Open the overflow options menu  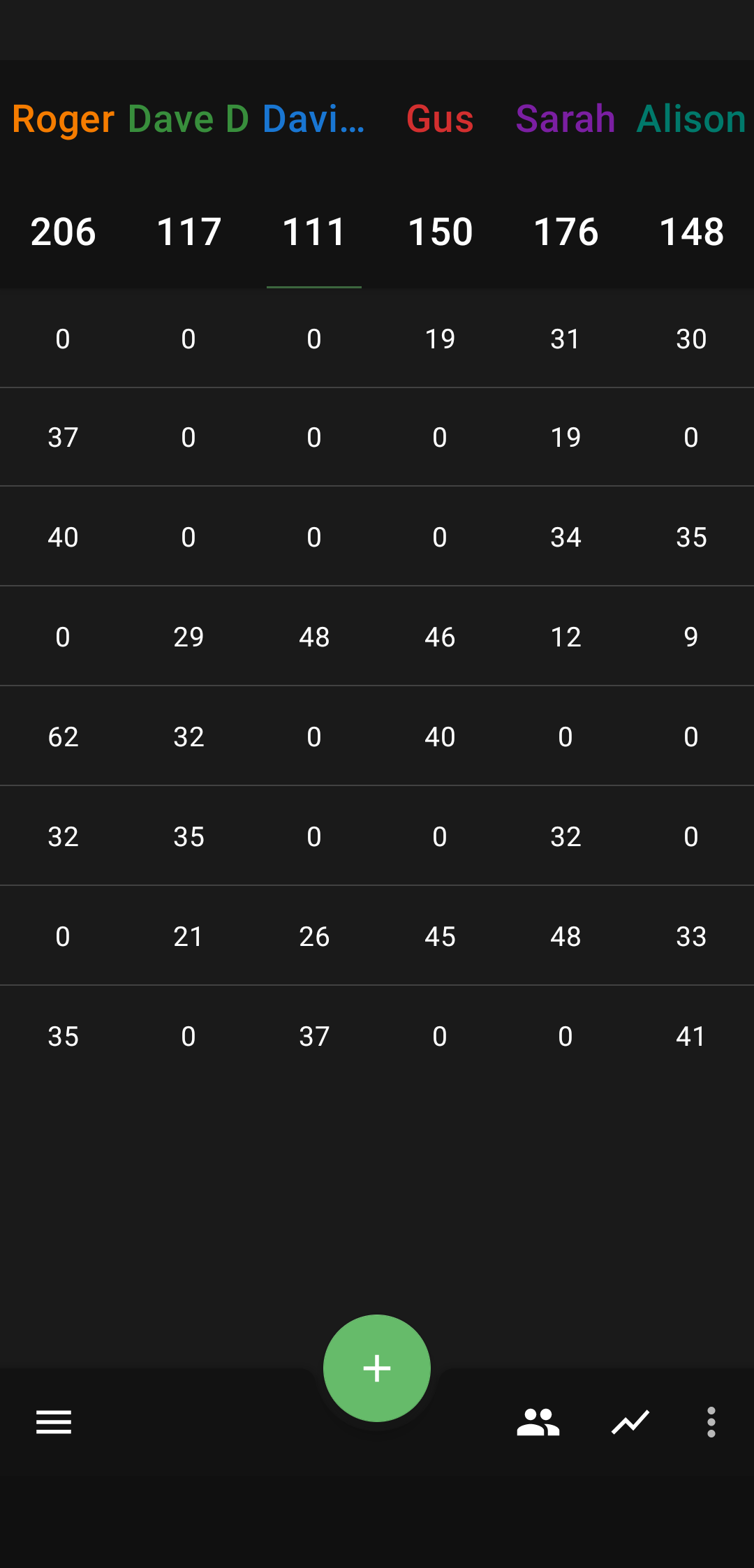[711, 1422]
